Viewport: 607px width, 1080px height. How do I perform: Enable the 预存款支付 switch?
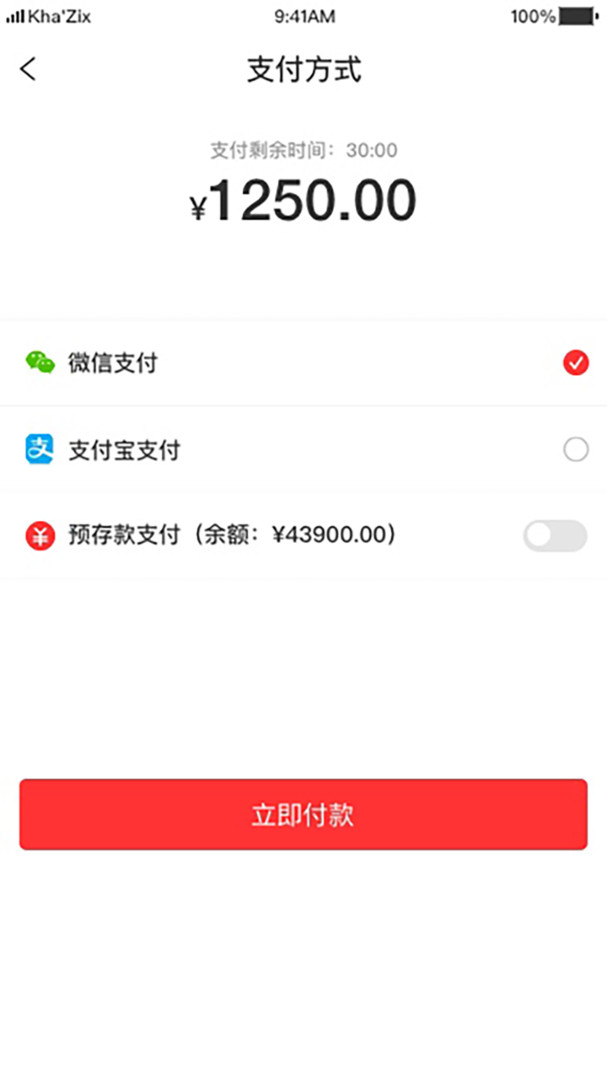click(x=554, y=536)
